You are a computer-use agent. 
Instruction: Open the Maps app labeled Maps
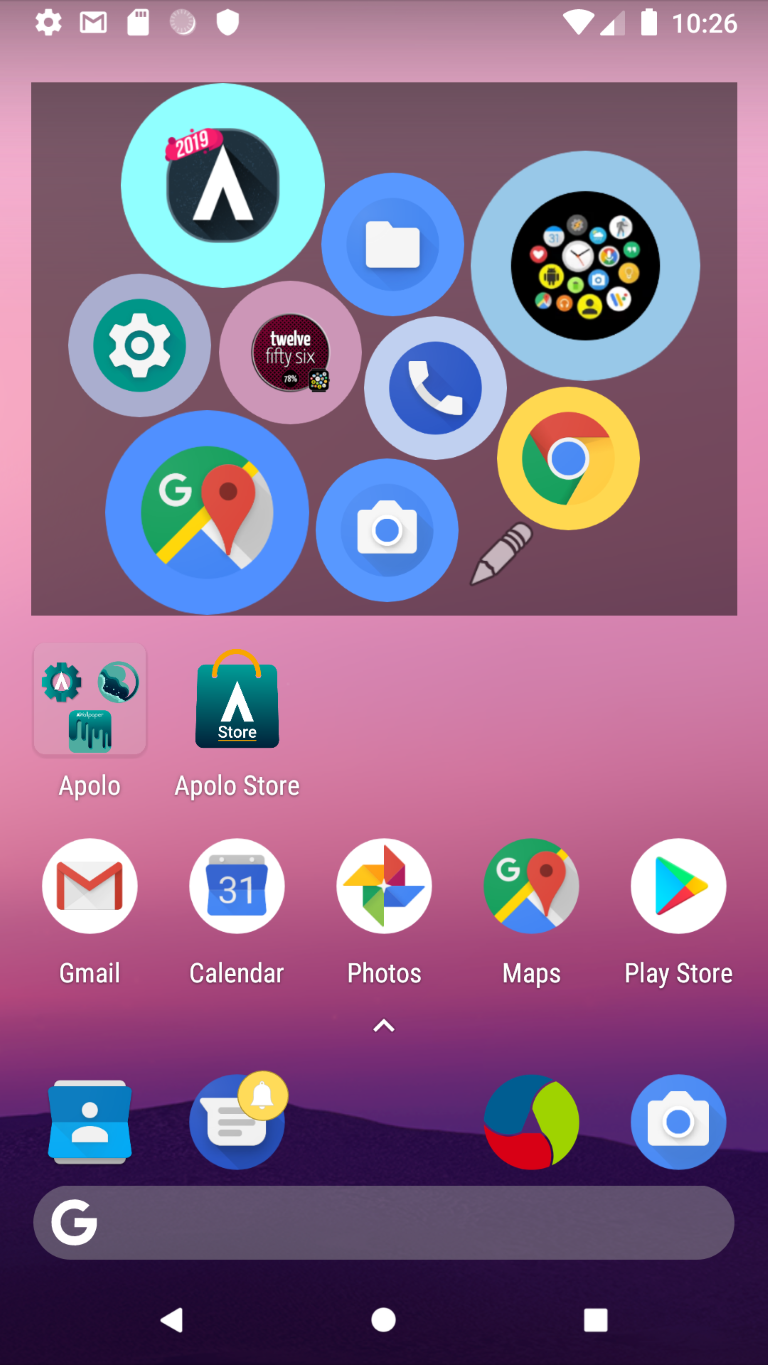531,886
